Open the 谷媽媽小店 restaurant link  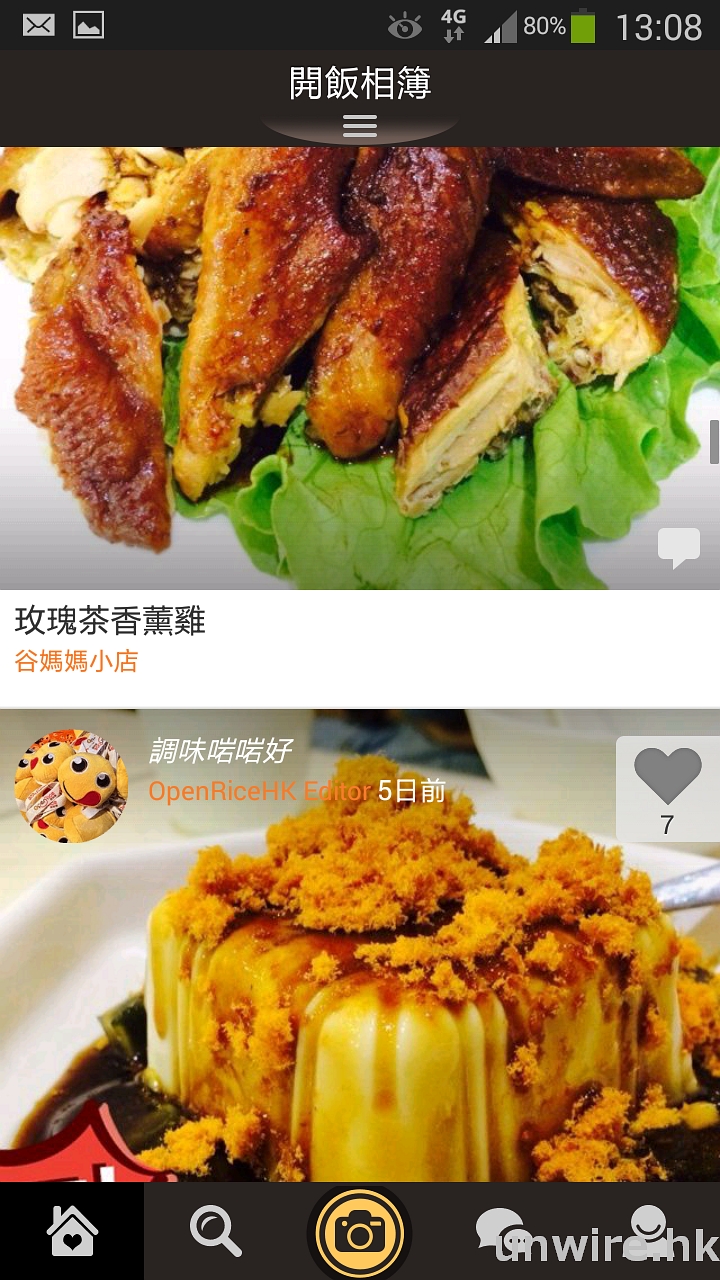(77, 661)
